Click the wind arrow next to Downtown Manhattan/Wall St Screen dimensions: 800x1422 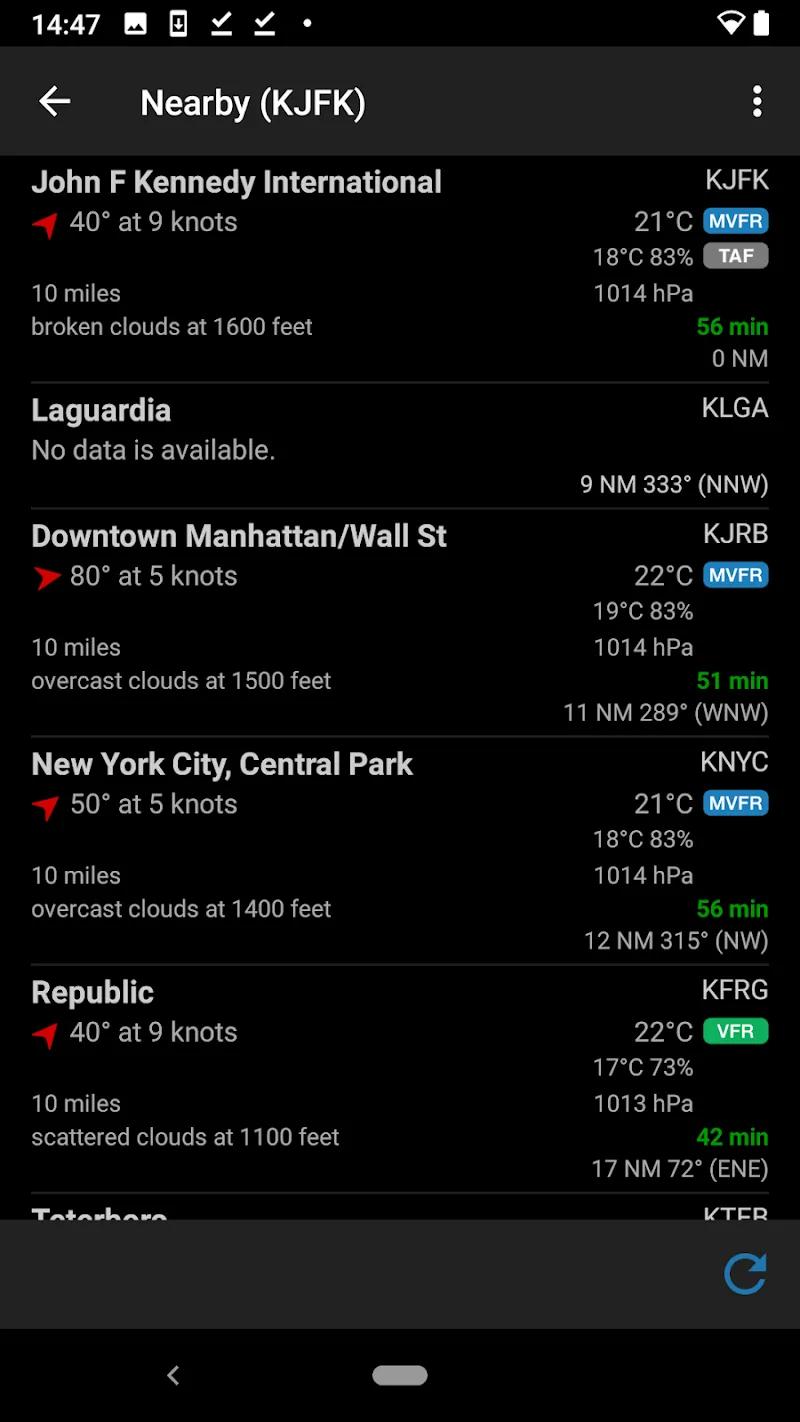pyautogui.click(x=44, y=577)
